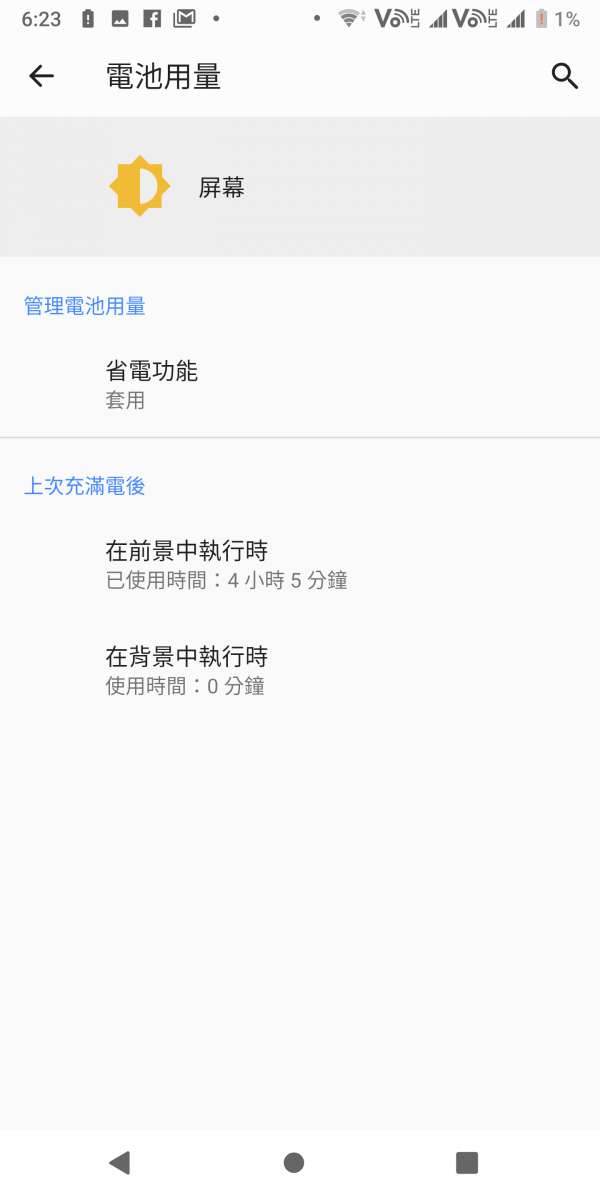600x1200 pixels.
Task: Open the 省電功能 setting row
Action: pyautogui.click(x=300, y=384)
